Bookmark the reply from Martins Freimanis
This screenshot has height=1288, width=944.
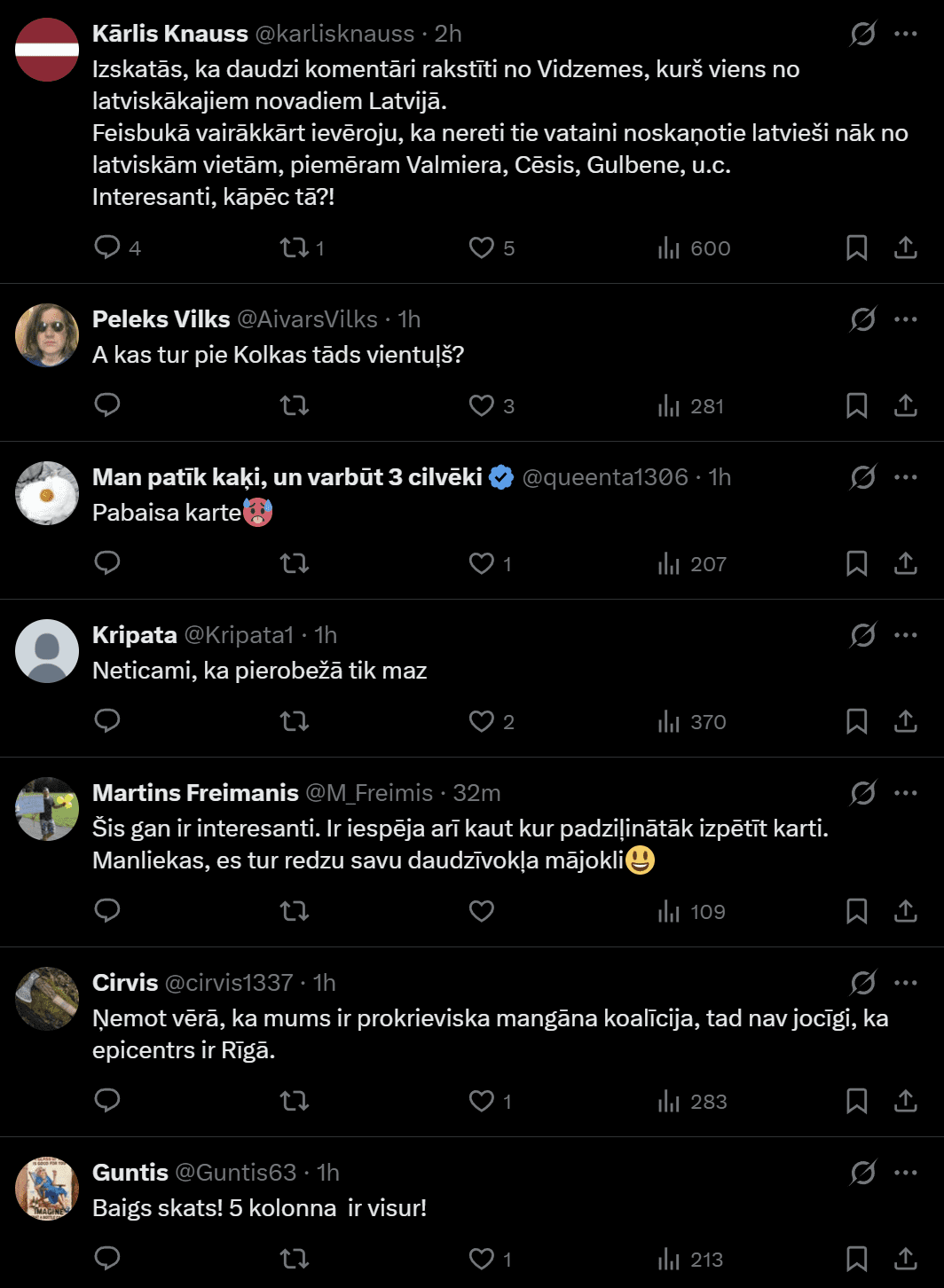(x=856, y=911)
